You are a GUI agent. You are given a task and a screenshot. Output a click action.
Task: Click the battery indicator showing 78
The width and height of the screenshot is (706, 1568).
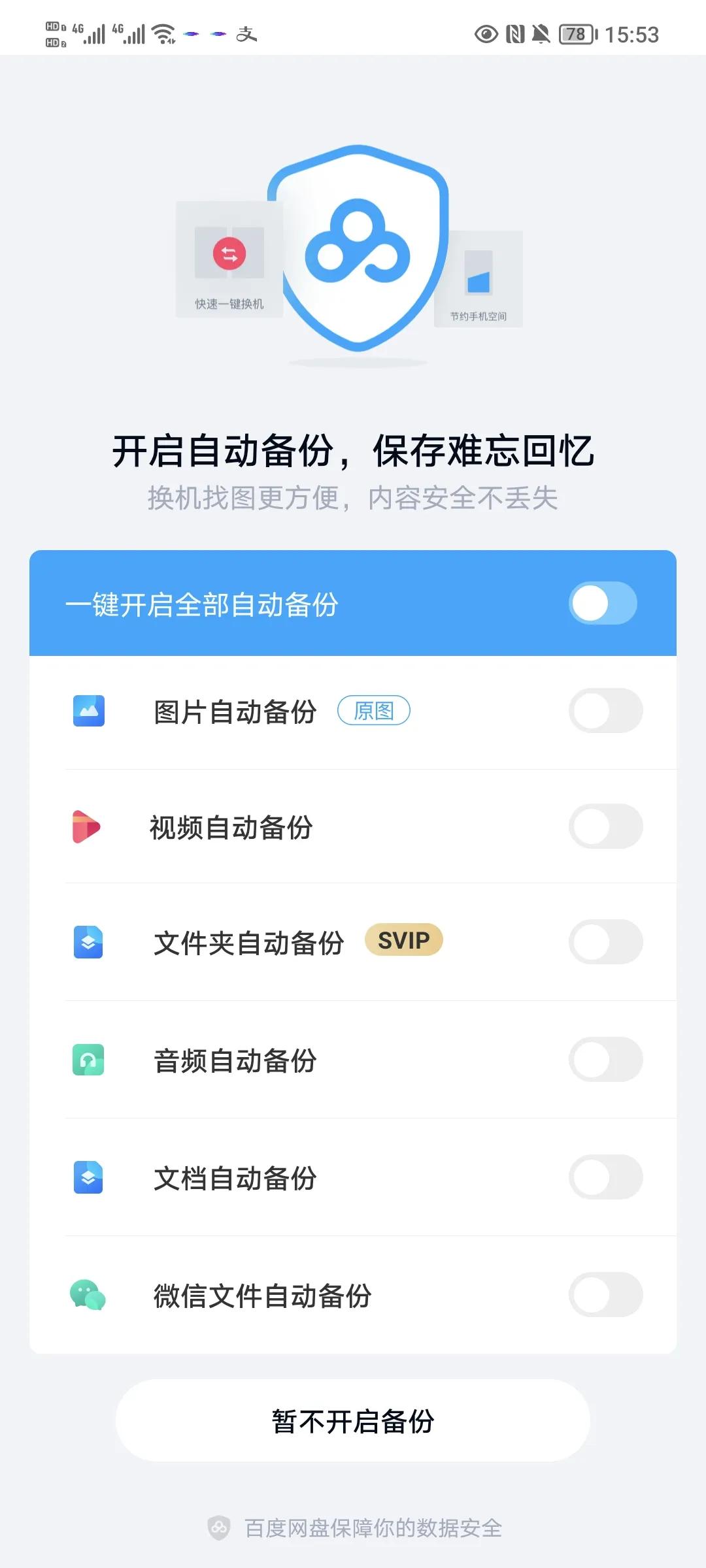(574, 34)
